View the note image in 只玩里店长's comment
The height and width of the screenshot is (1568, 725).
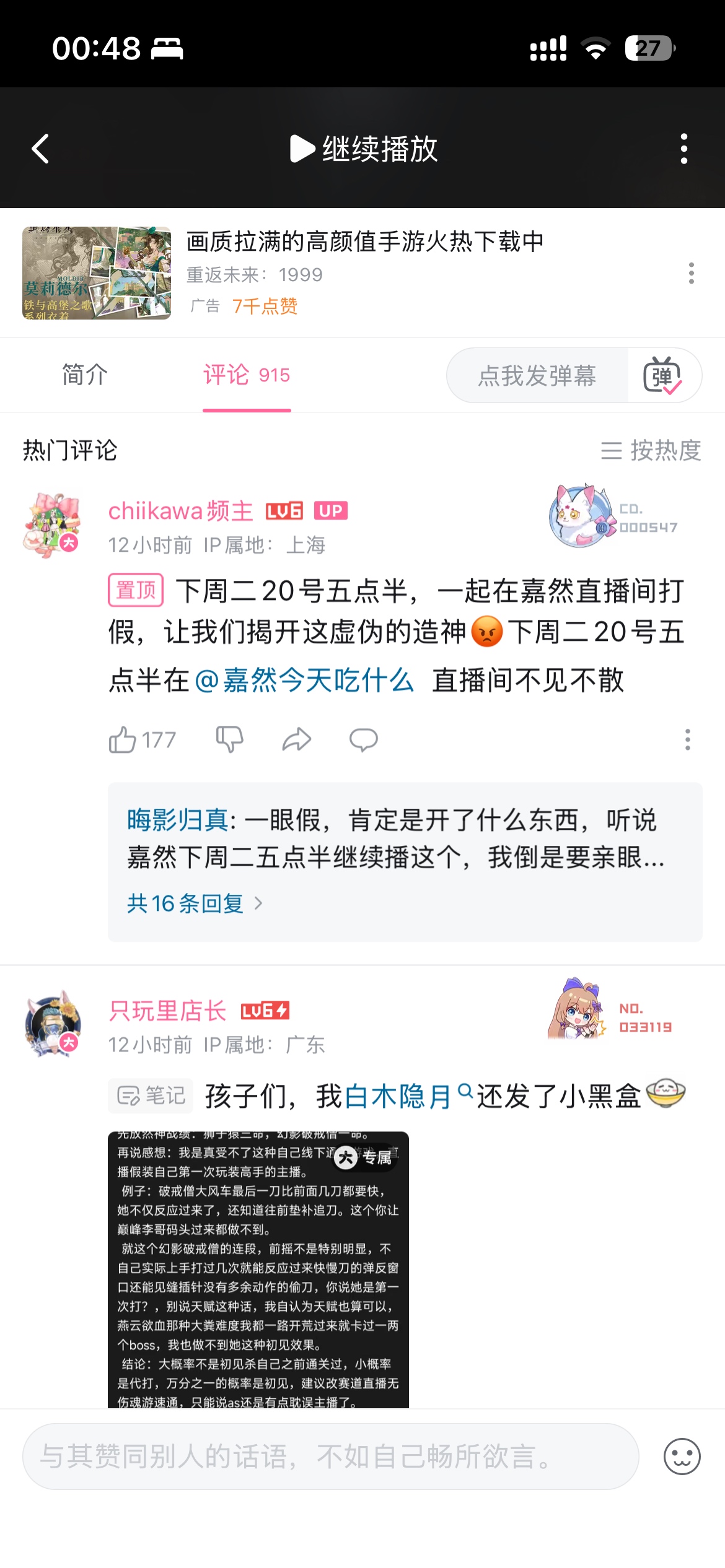pyautogui.click(x=258, y=1270)
